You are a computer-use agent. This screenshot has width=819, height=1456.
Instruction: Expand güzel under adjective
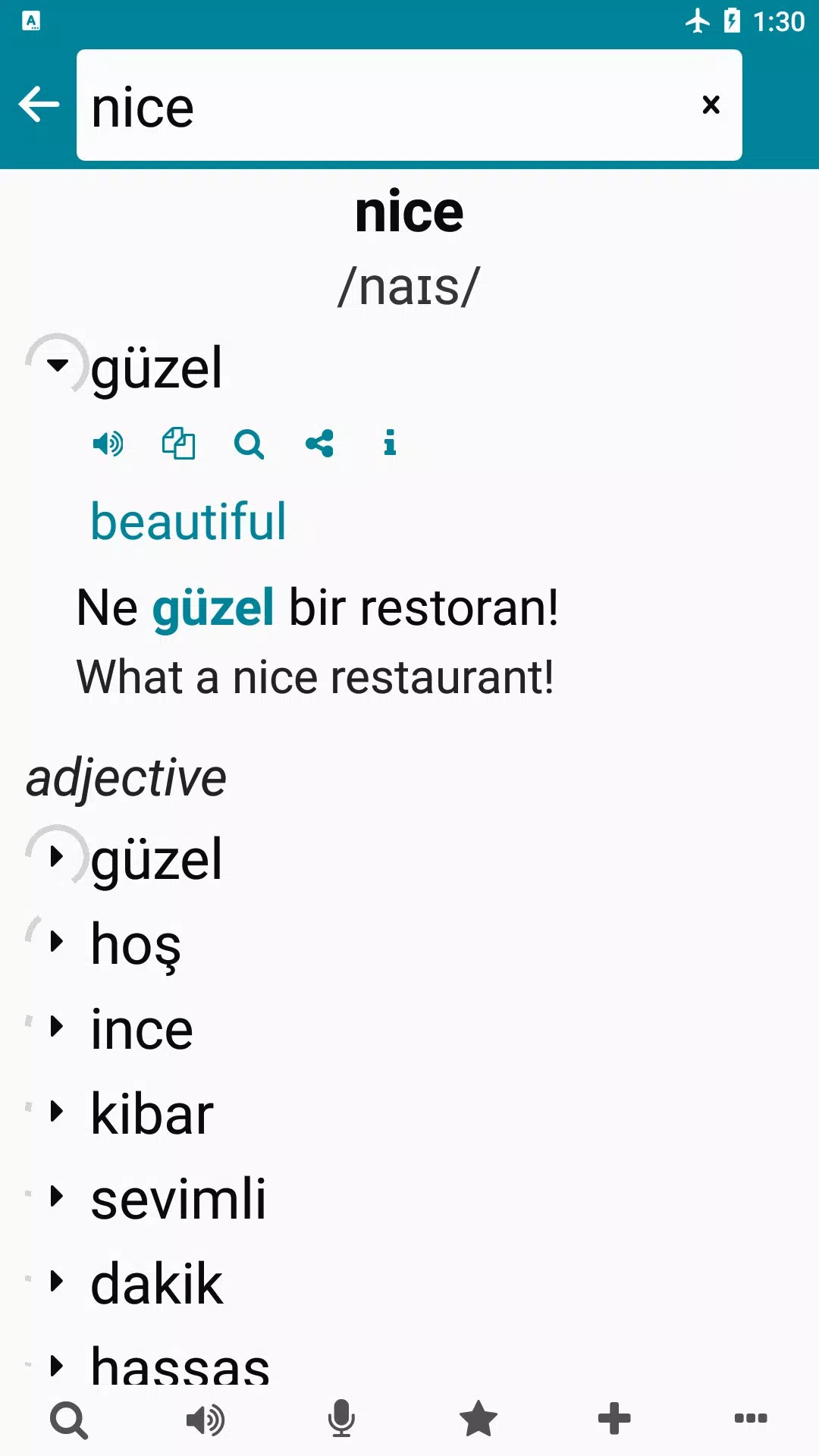tap(58, 857)
